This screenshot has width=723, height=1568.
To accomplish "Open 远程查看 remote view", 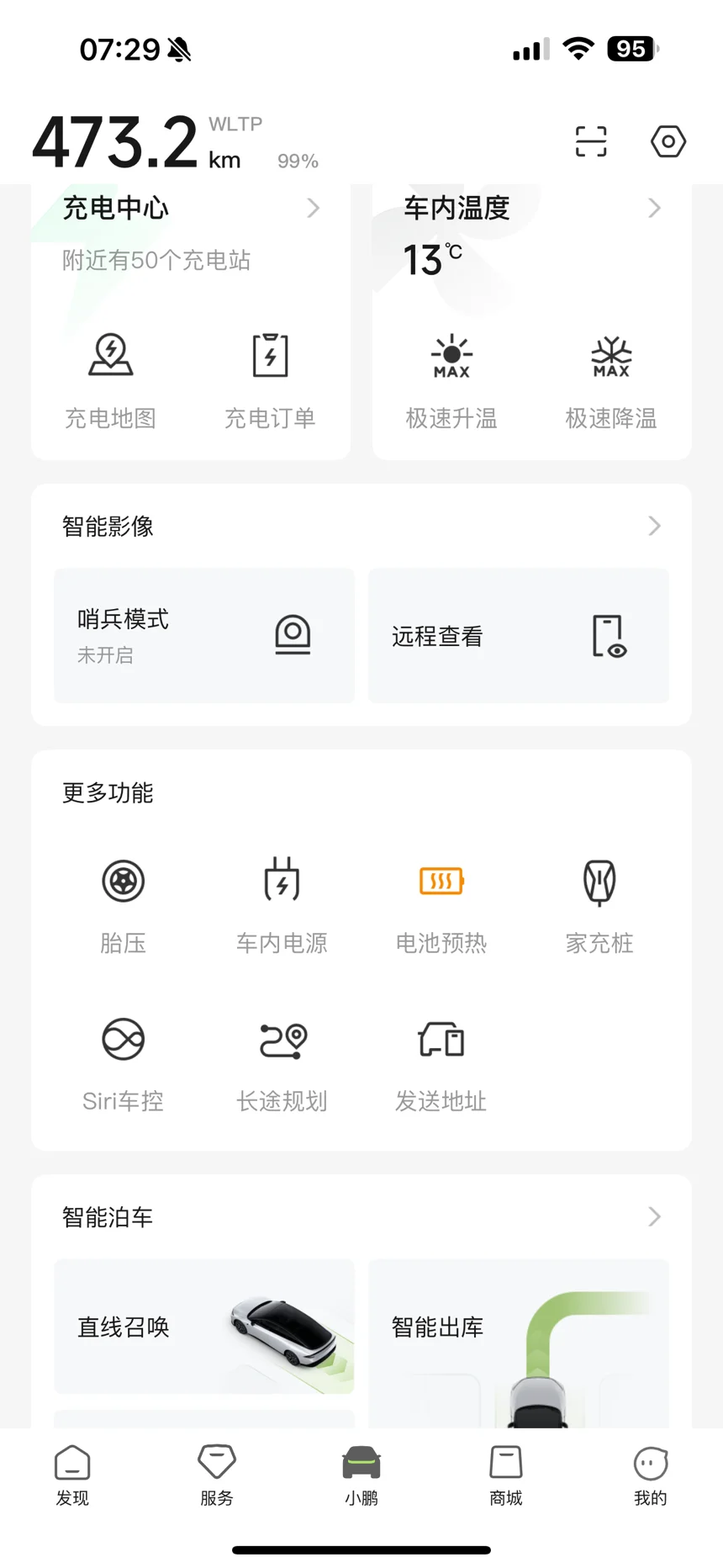I will click(519, 635).
